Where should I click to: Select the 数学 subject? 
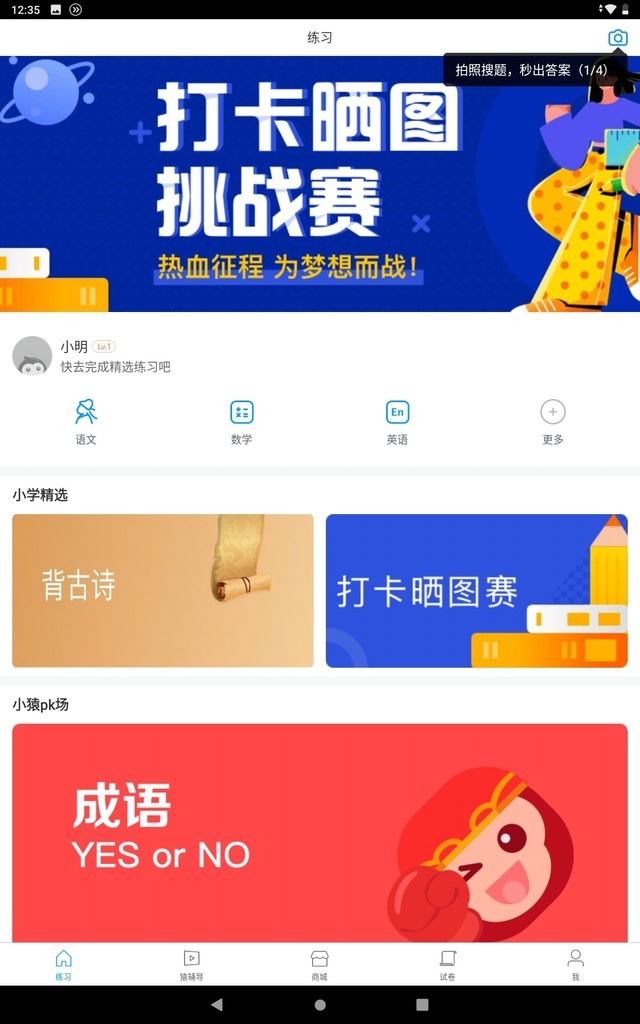click(242, 421)
